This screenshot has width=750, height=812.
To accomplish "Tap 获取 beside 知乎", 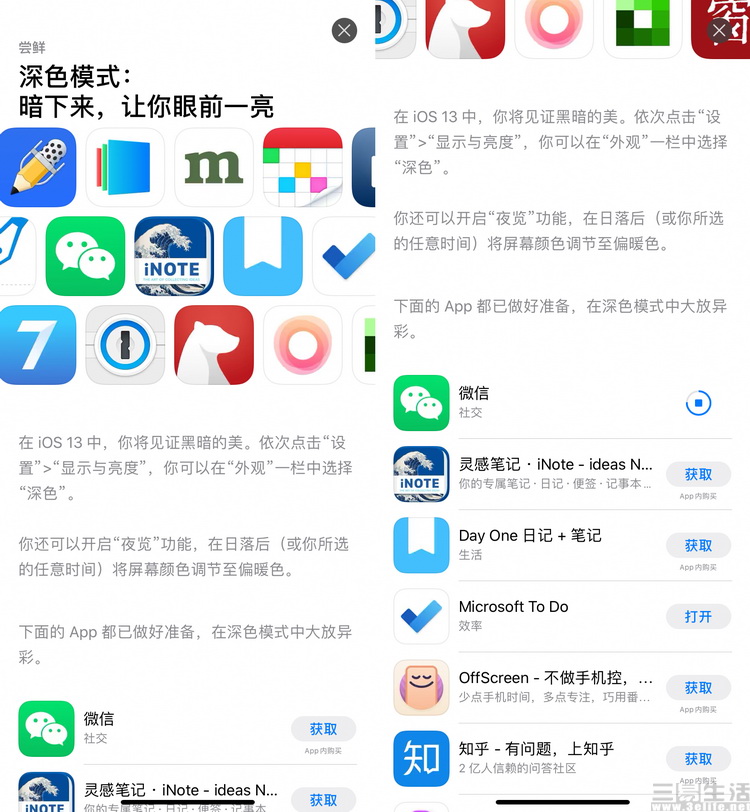I will [x=698, y=759].
